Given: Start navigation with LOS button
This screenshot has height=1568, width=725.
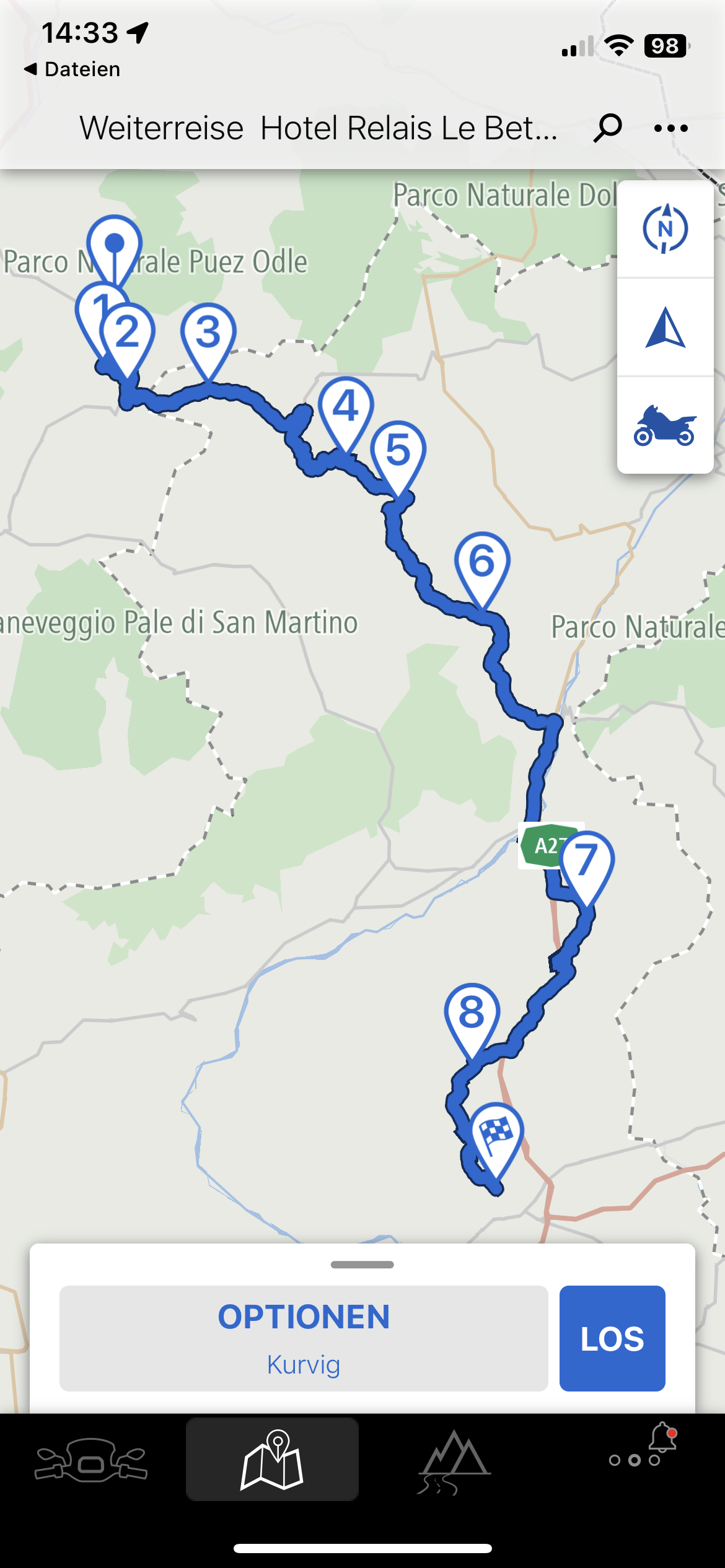Looking at the screenshot, I should 612,1338.
